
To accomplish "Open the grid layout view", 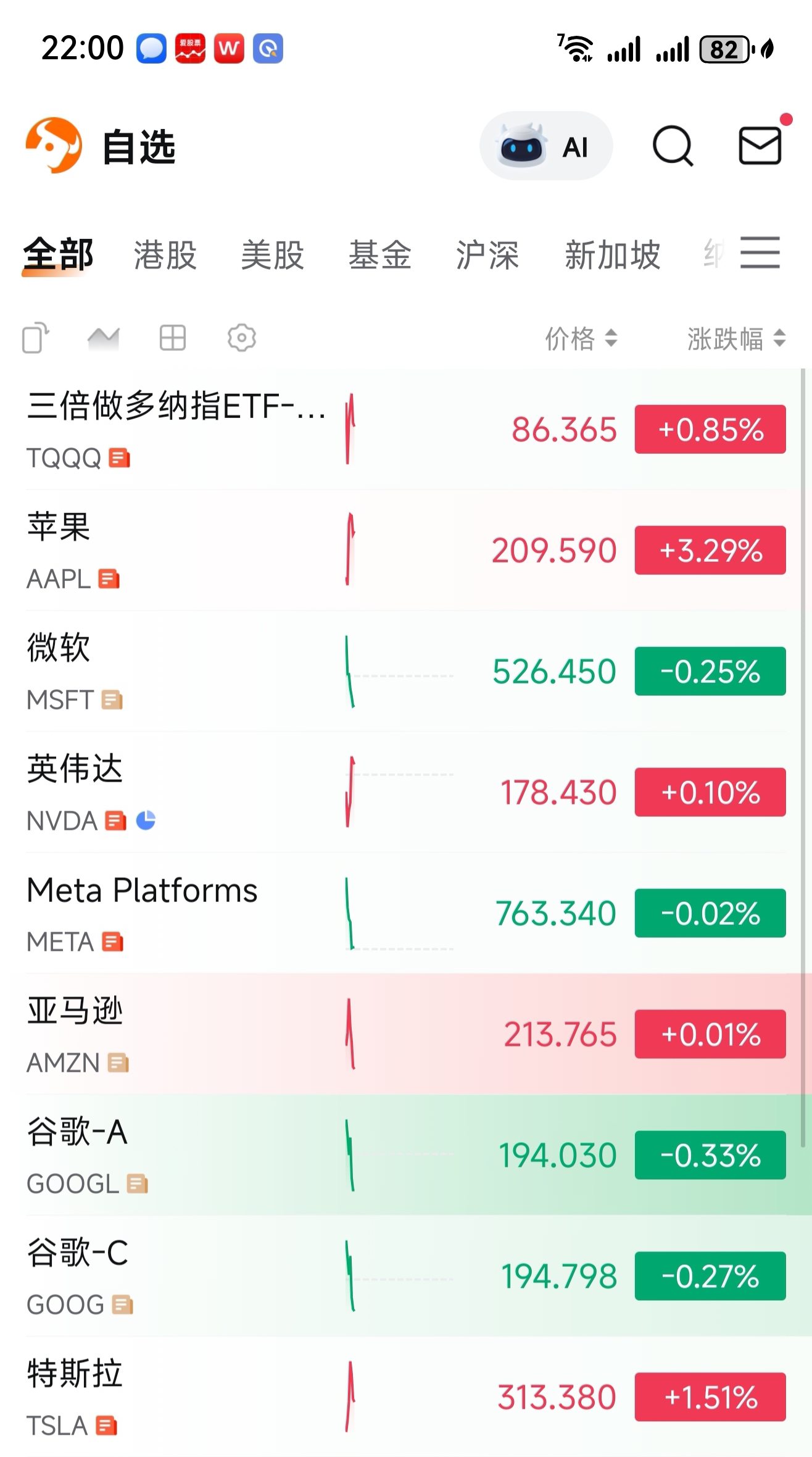I will coord(172,338).
